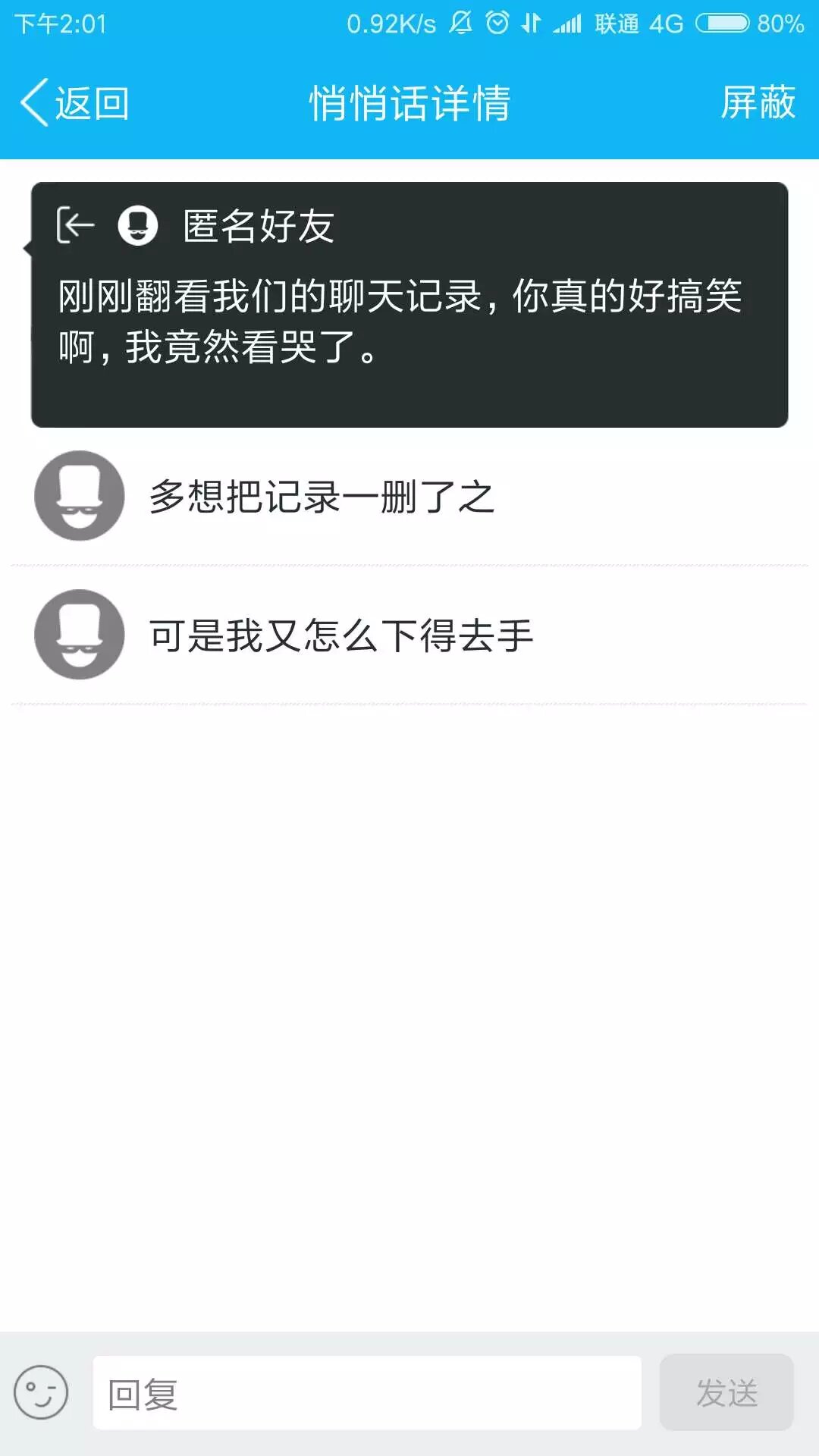Go back using the 返回 button
Viewport: 819px width, 1456px height.
point(74,103)
